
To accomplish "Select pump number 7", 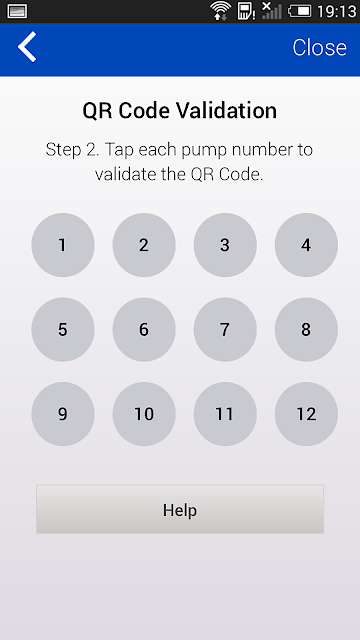I will 225,329.
